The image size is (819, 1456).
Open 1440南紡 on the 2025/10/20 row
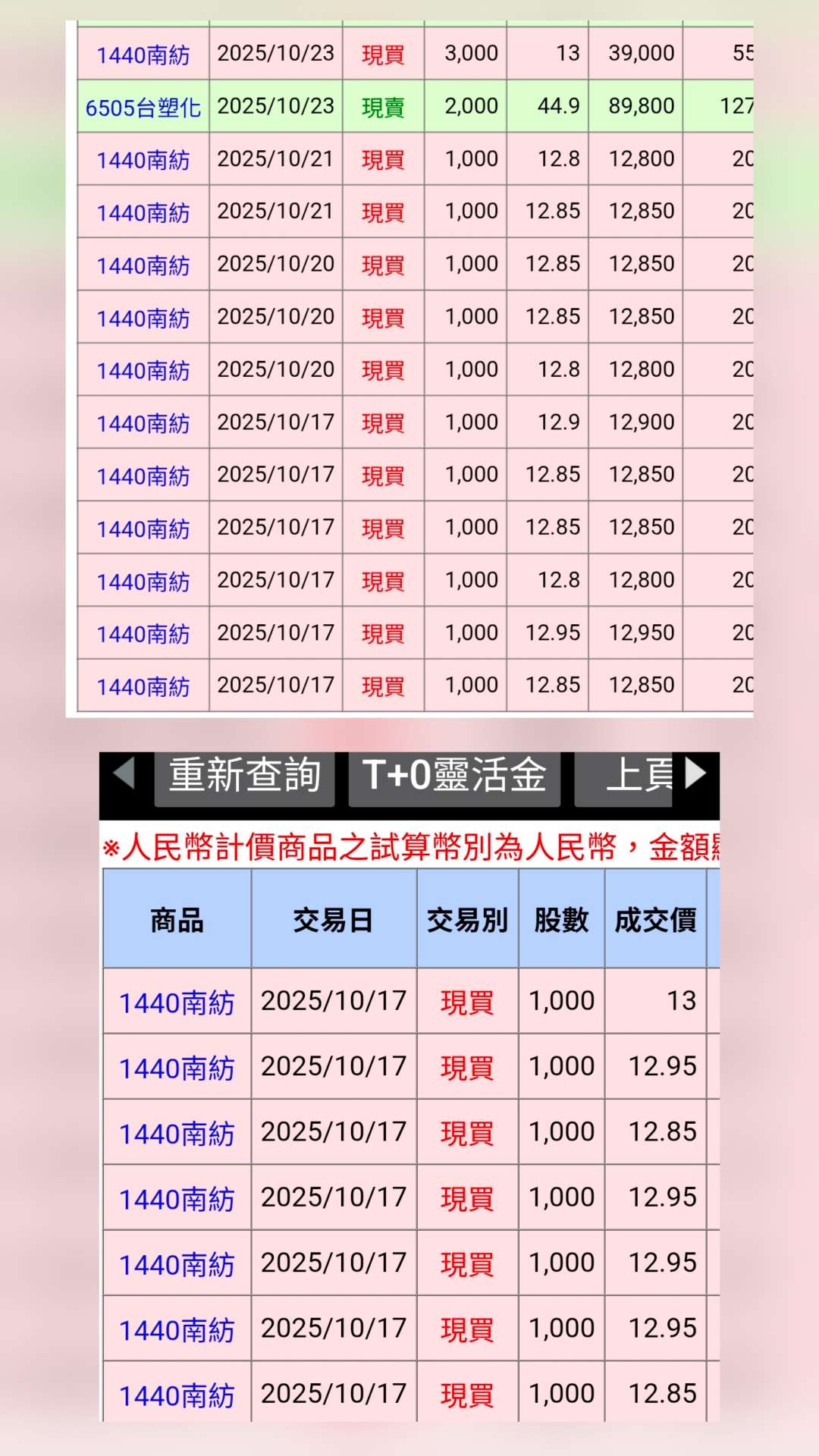[142, 264]
